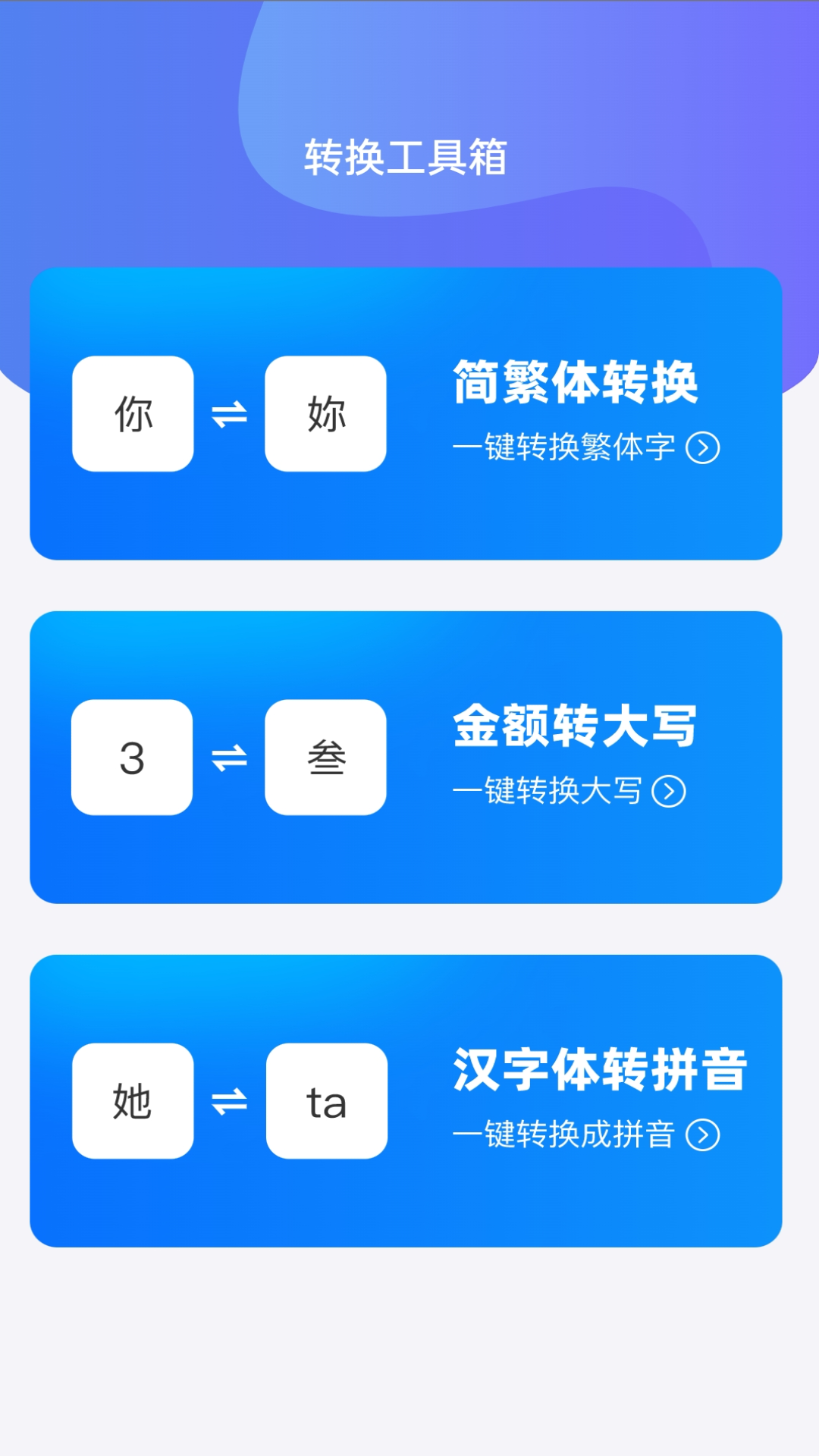Tap the 妳 traditional character box
This screenshot has width=819, height=1456.
pyautogui.click(x=326, y=413)
